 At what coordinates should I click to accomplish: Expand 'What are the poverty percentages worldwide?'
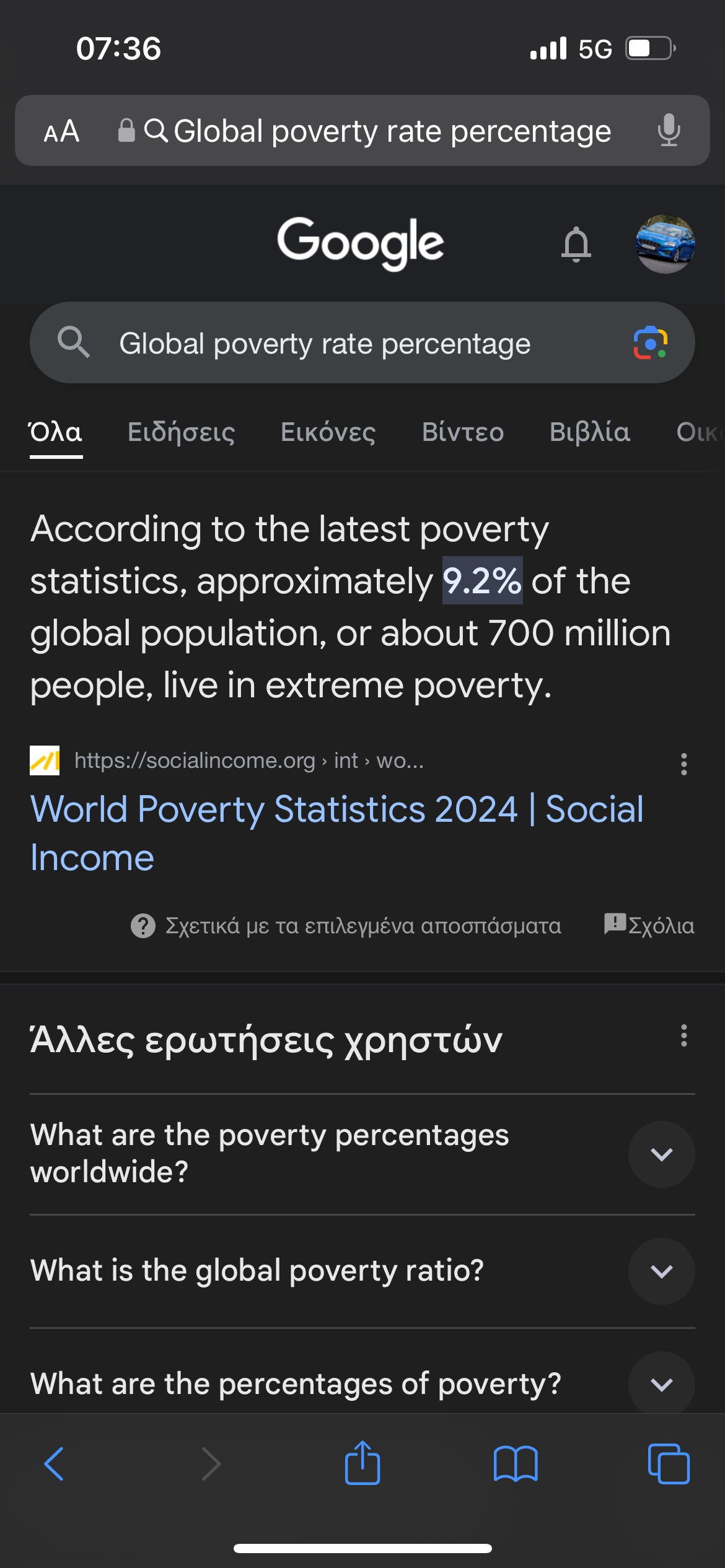(x=661, y=1154)
